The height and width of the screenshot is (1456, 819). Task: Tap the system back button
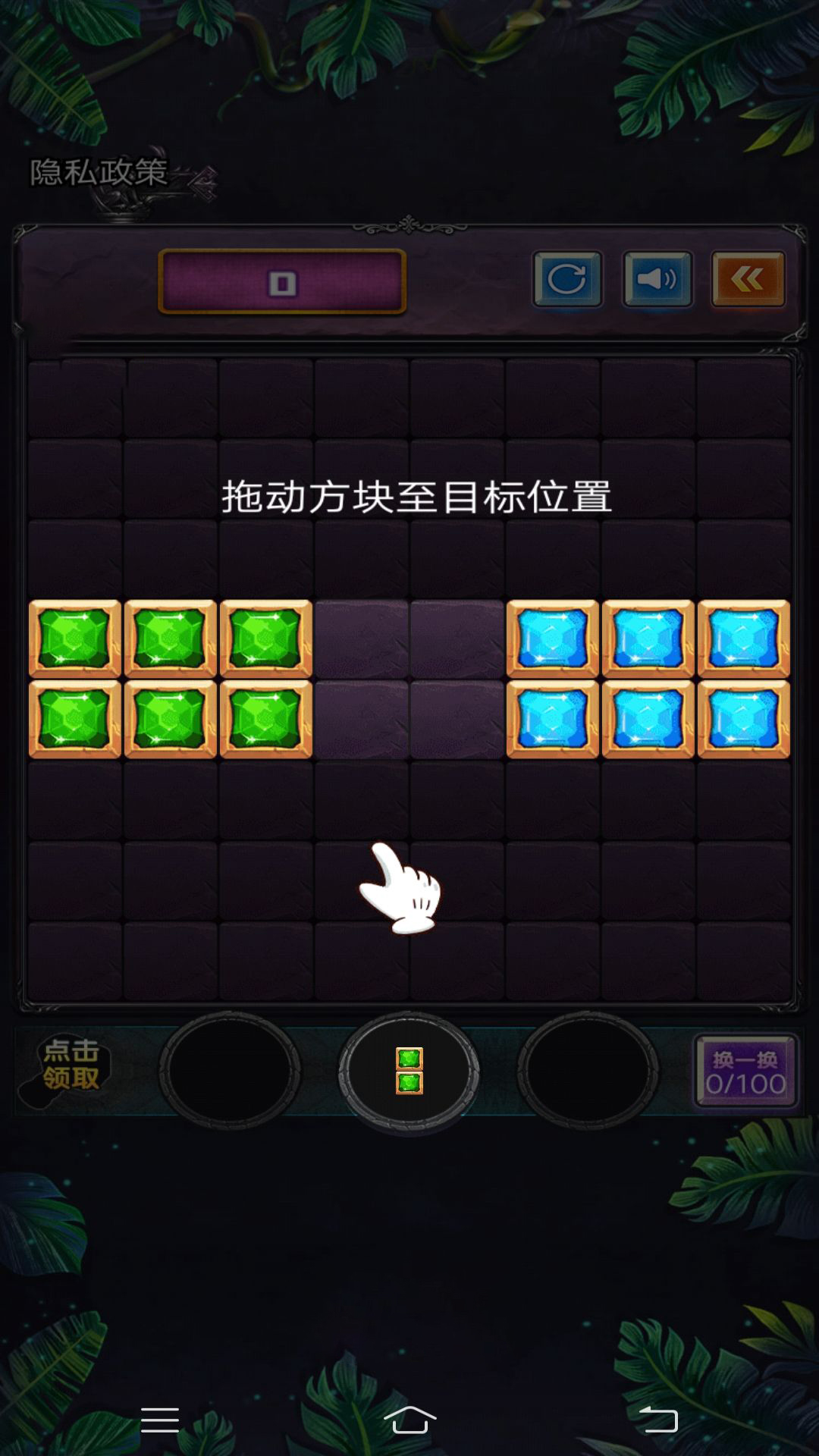coord(658,1420)
